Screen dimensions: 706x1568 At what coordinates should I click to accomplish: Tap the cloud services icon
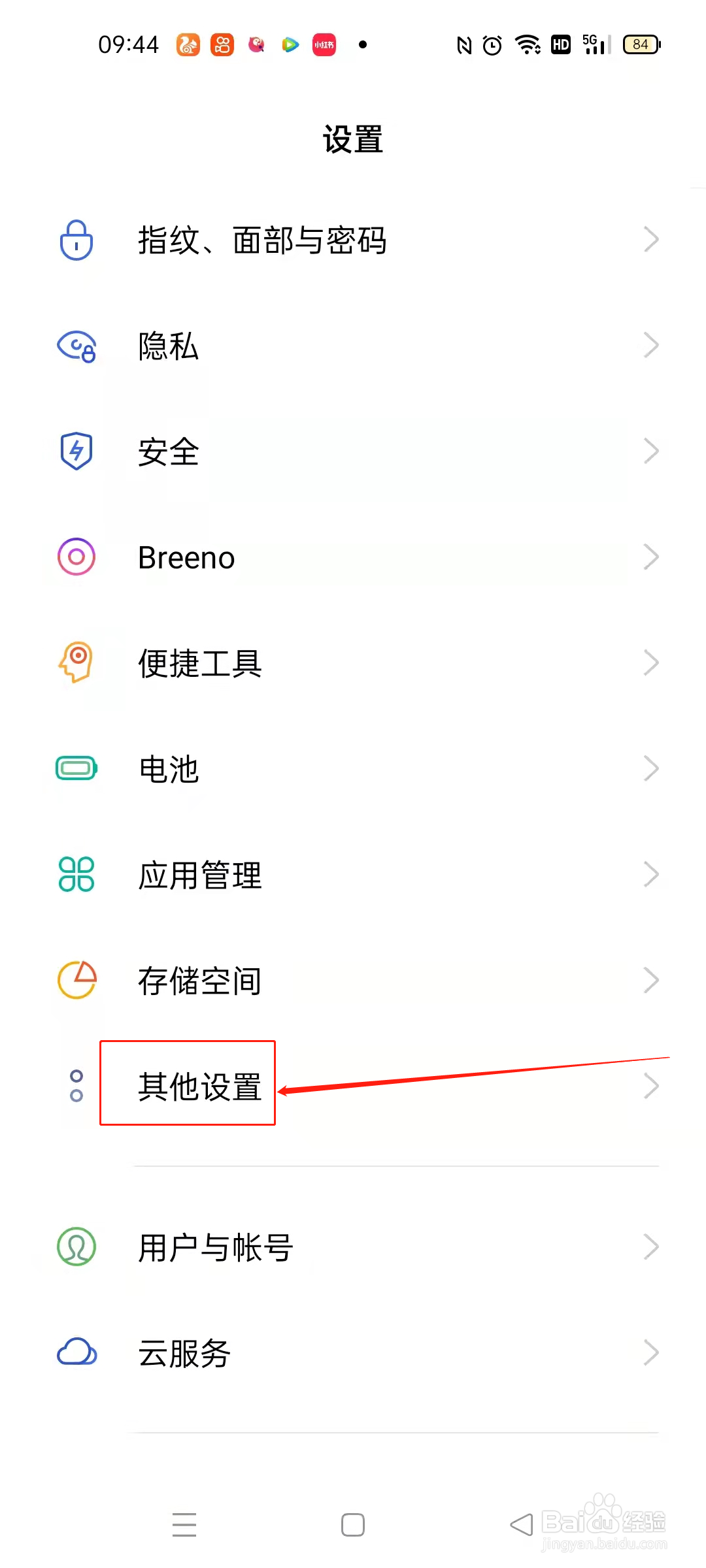point(76,1352)
